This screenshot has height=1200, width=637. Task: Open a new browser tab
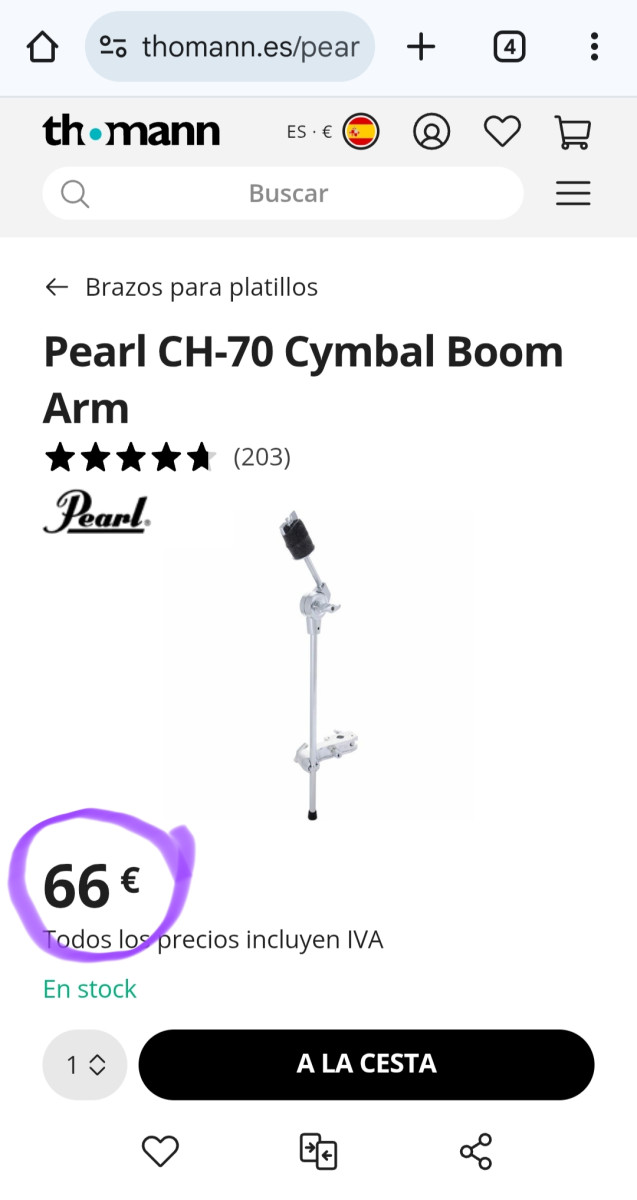tap(421, 47)
